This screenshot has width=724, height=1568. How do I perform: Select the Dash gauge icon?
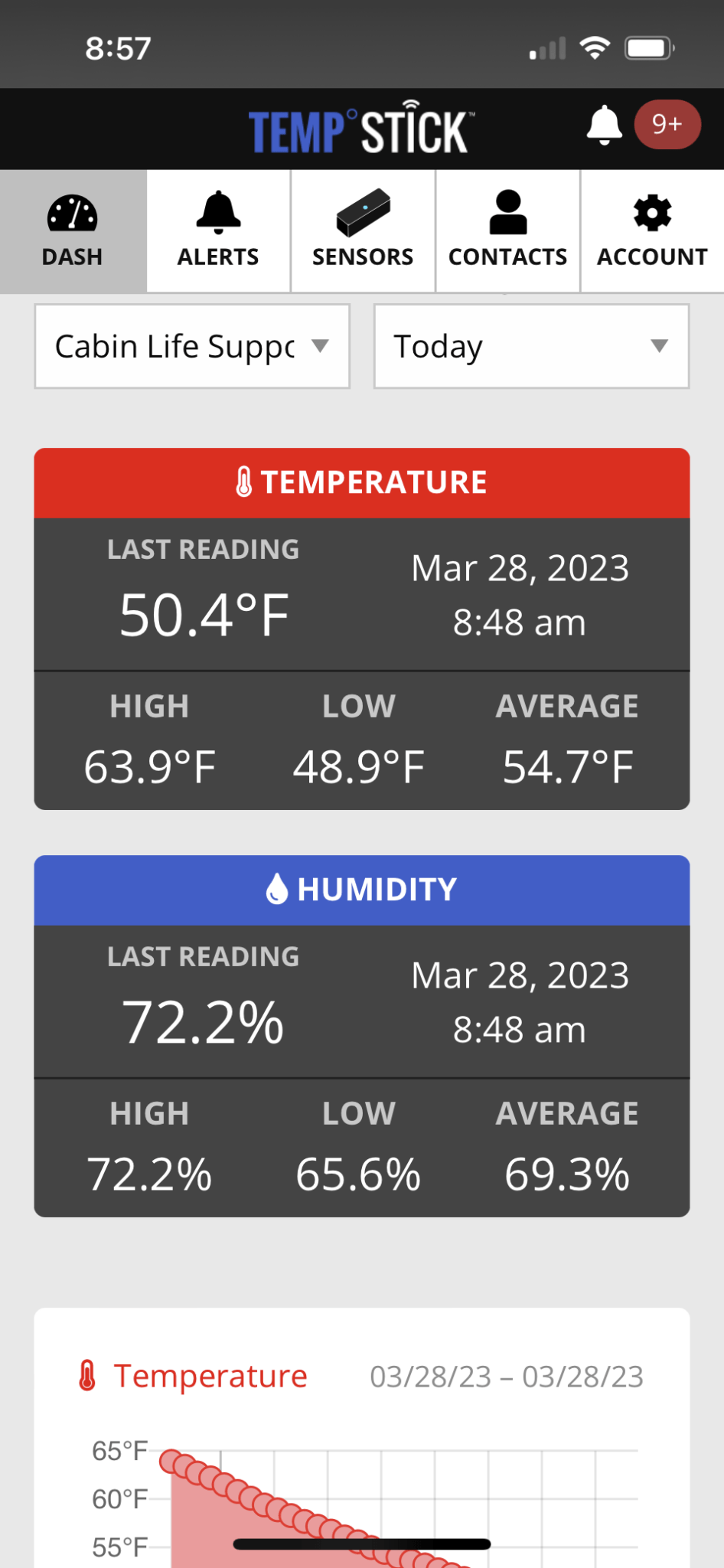click(73, 215)
